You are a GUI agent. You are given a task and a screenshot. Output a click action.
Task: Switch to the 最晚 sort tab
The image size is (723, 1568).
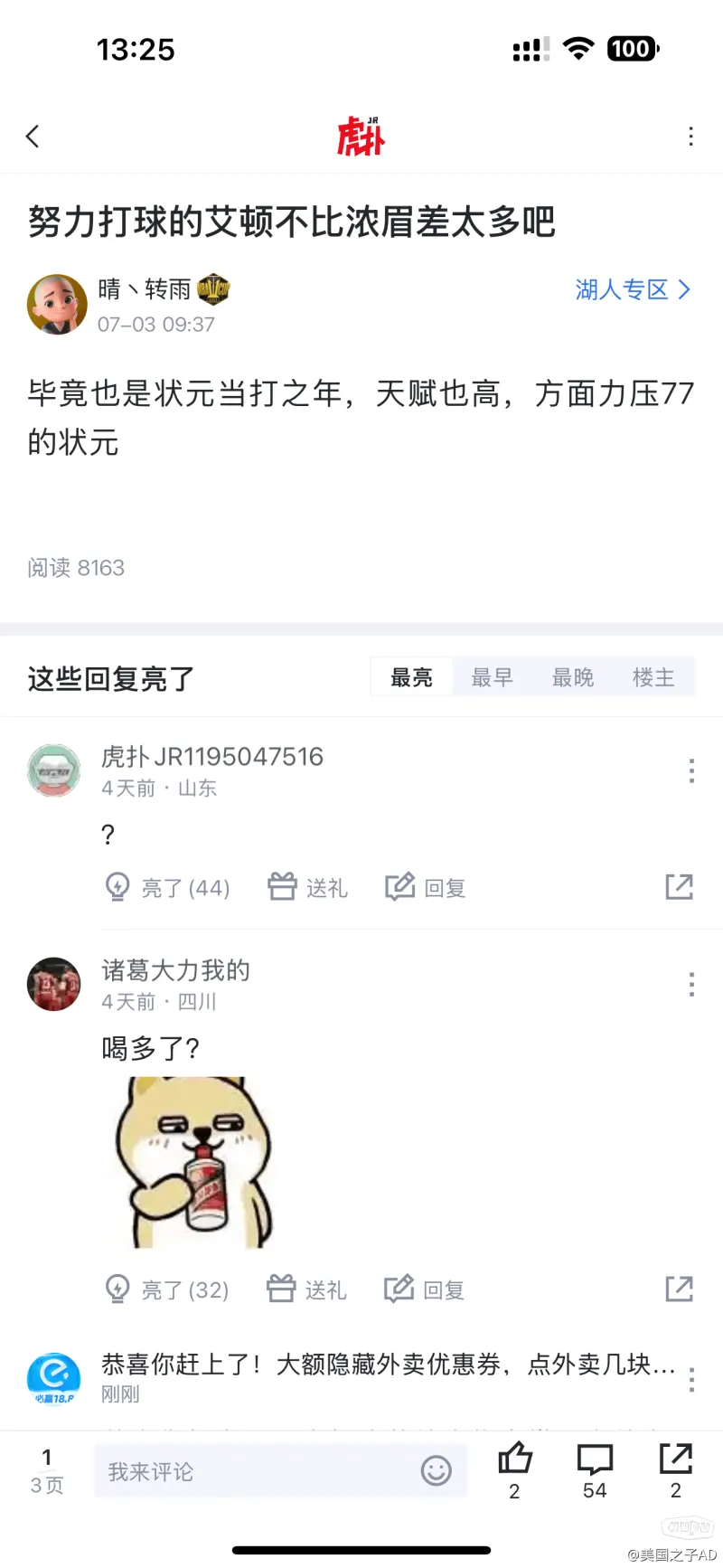click(x=573, y=677)
